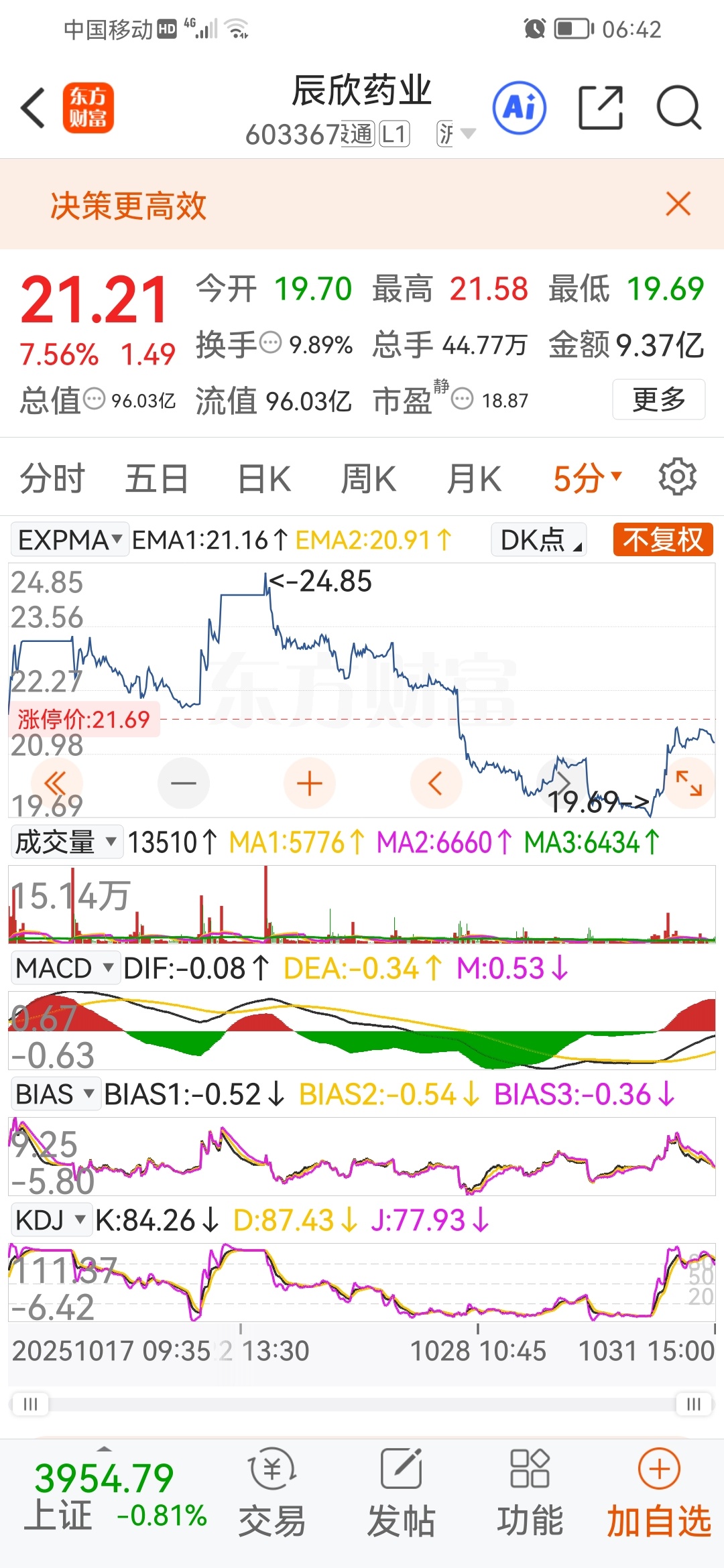Change the EXPMA indicator dropdown
Screen dimensions: 724x1568
[70, 540]
